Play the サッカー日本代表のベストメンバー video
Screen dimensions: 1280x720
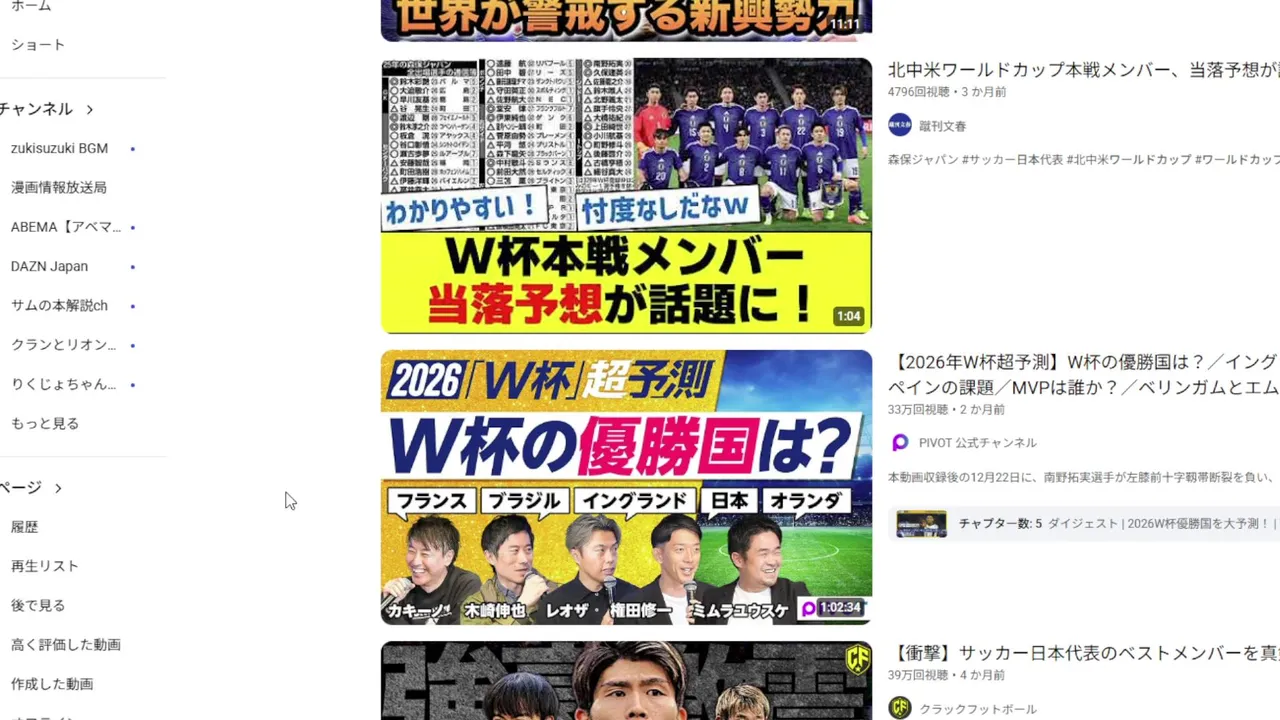click(x=626, y=682)
